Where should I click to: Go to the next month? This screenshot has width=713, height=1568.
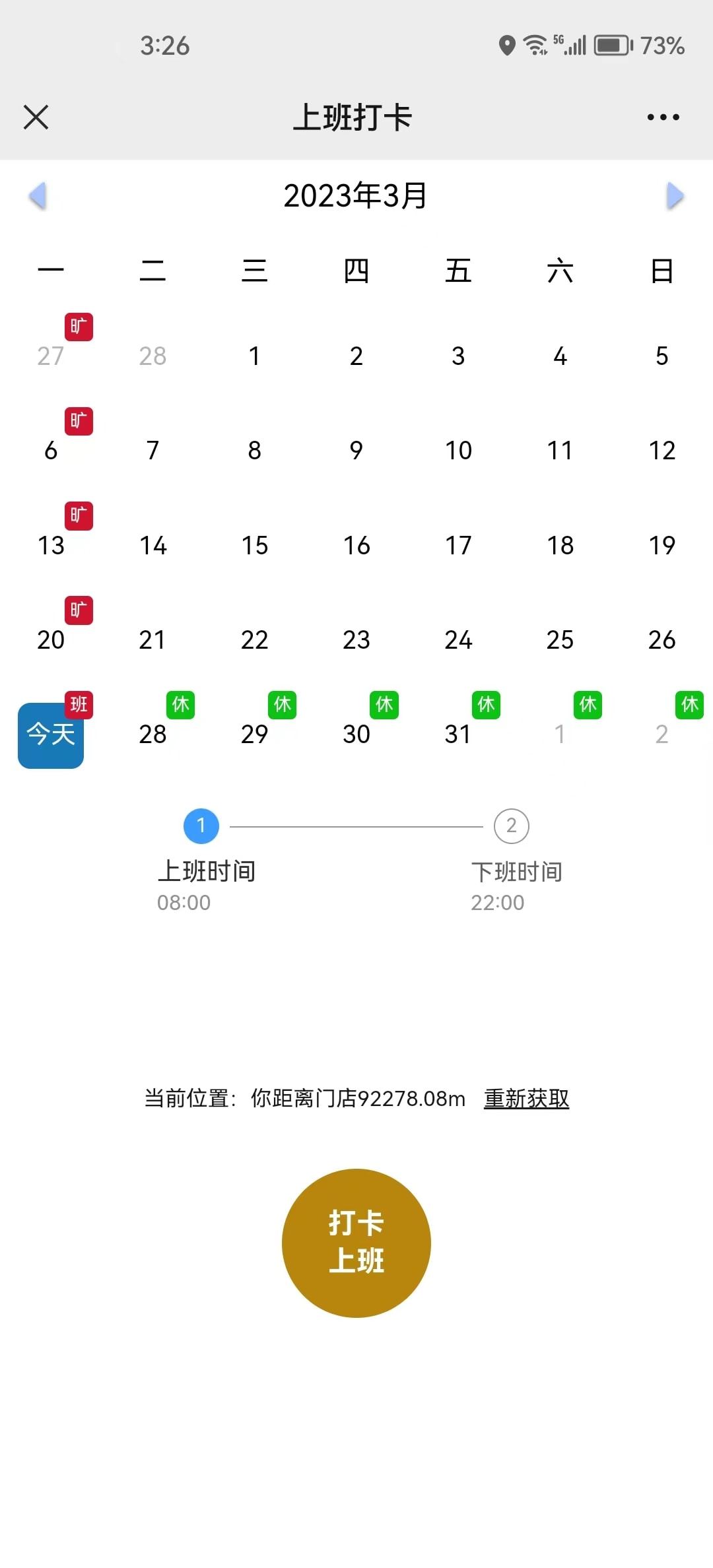click(675, 195)
